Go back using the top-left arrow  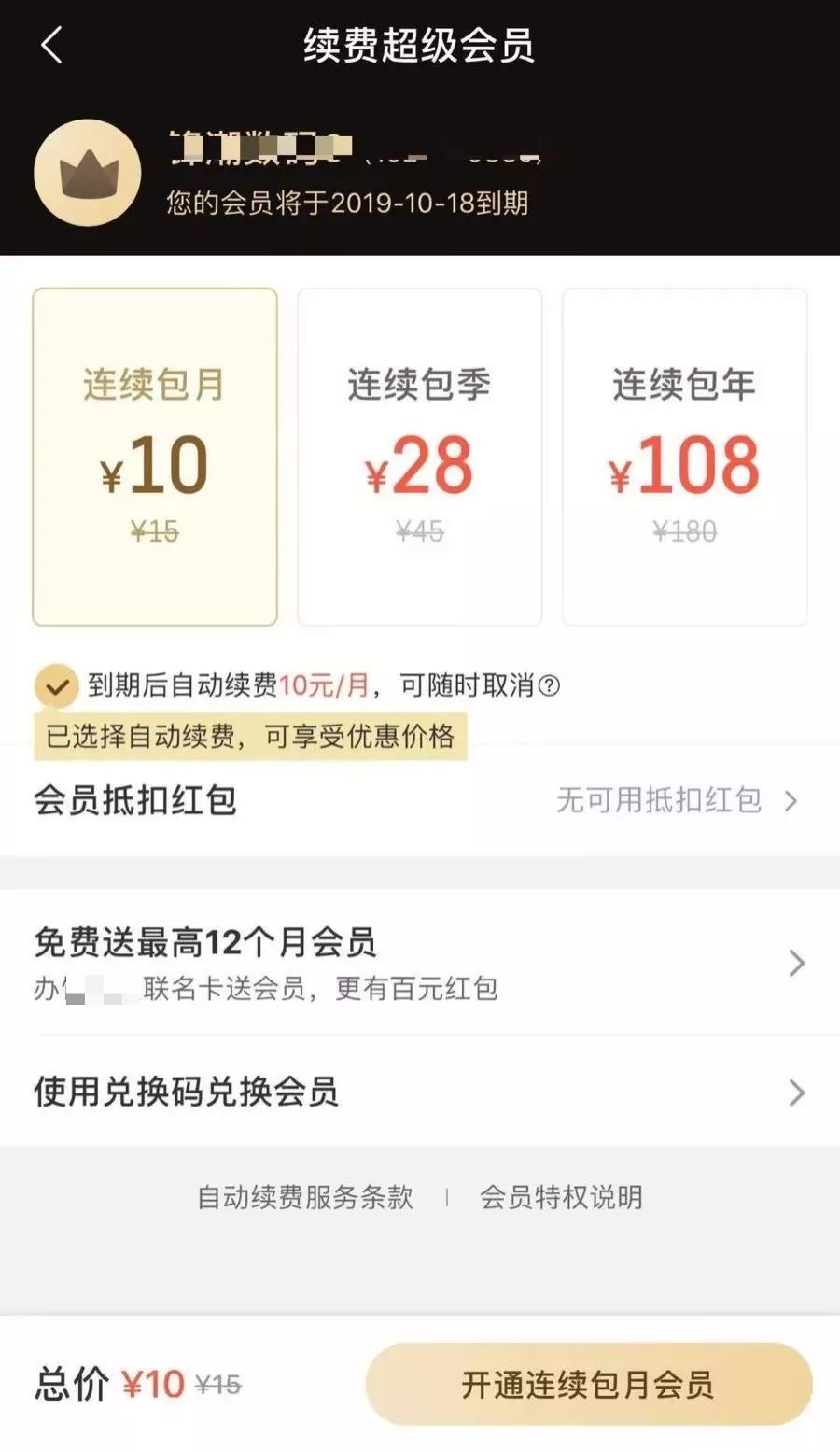[x=51, y=45]
